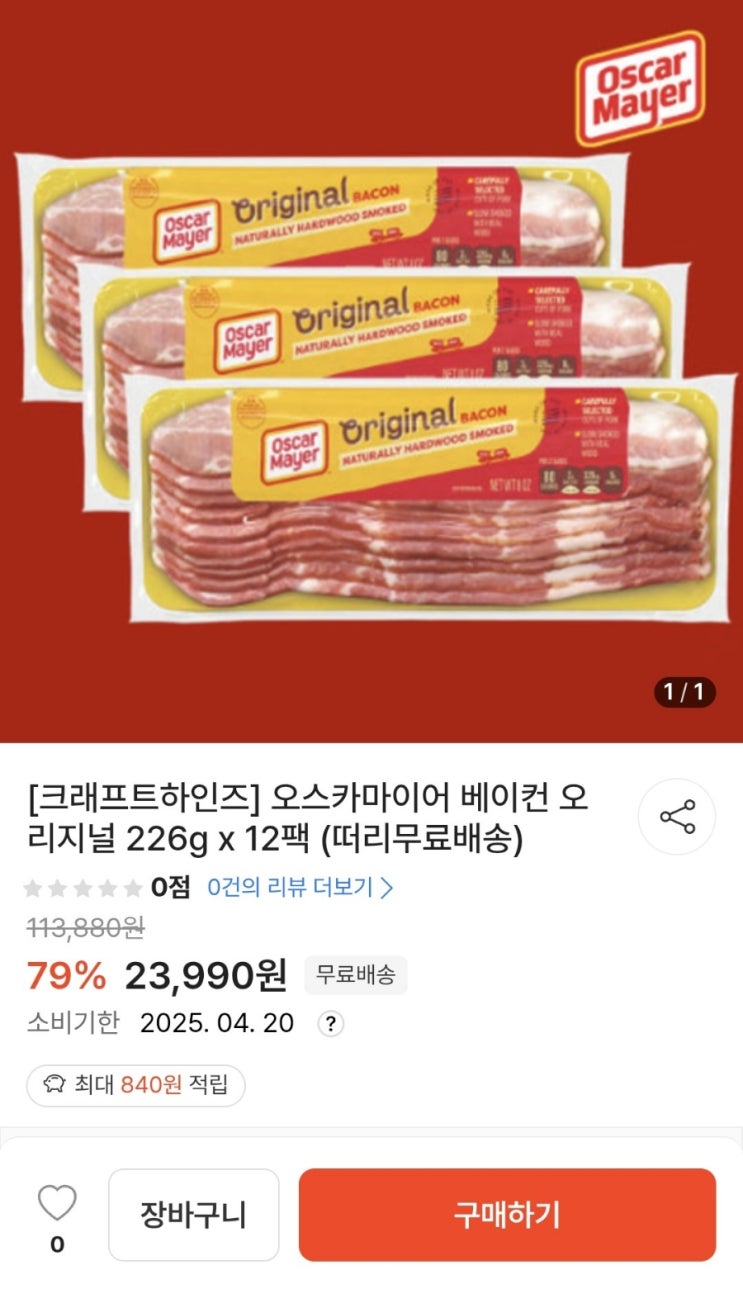Screen dimensions: 743x1289
Task: Open help via the question mark beside 소비기한
Action: click(333, 1024)
